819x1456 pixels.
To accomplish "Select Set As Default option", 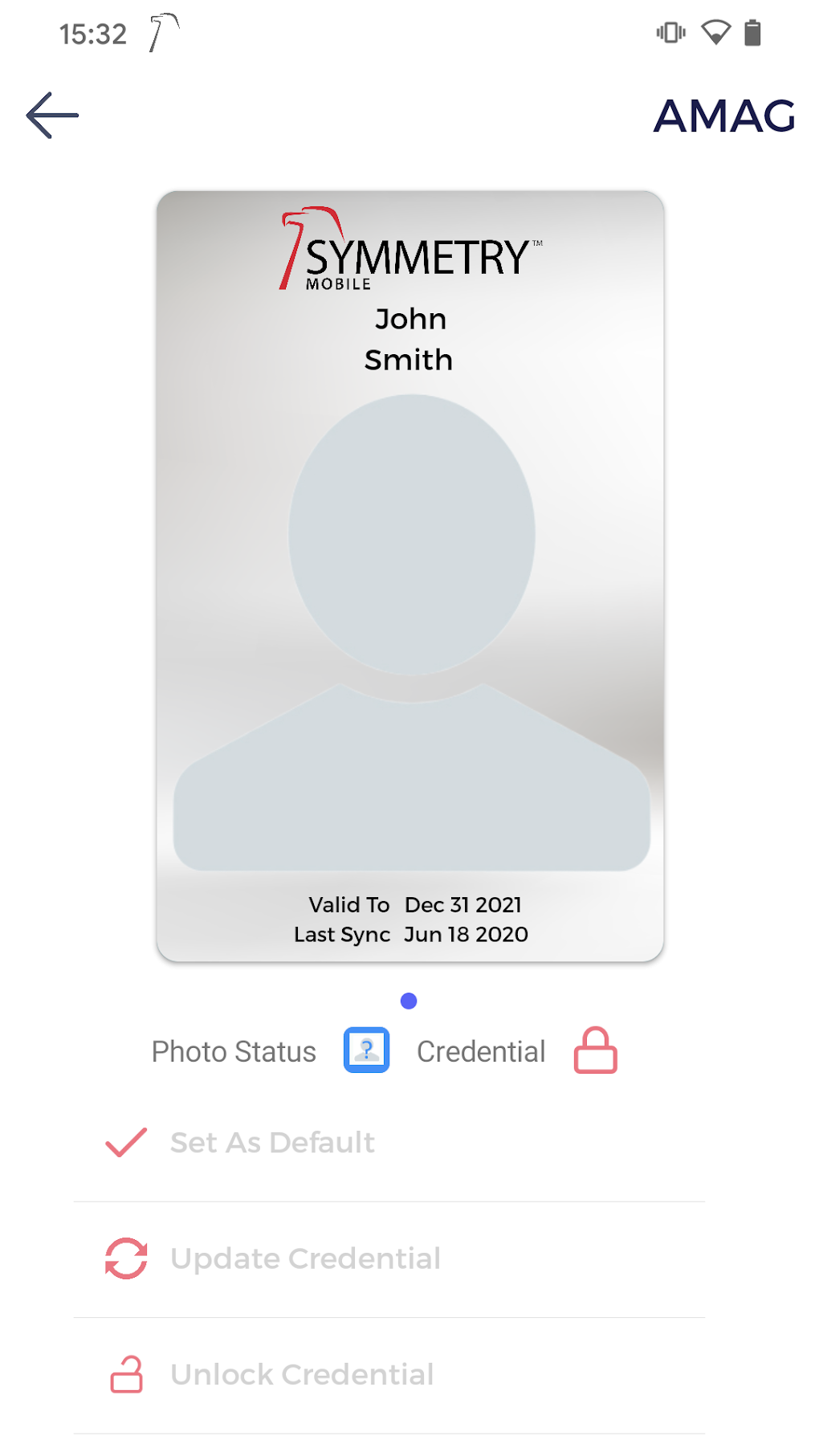I will pyautogui.click(x=271, y=1142).
